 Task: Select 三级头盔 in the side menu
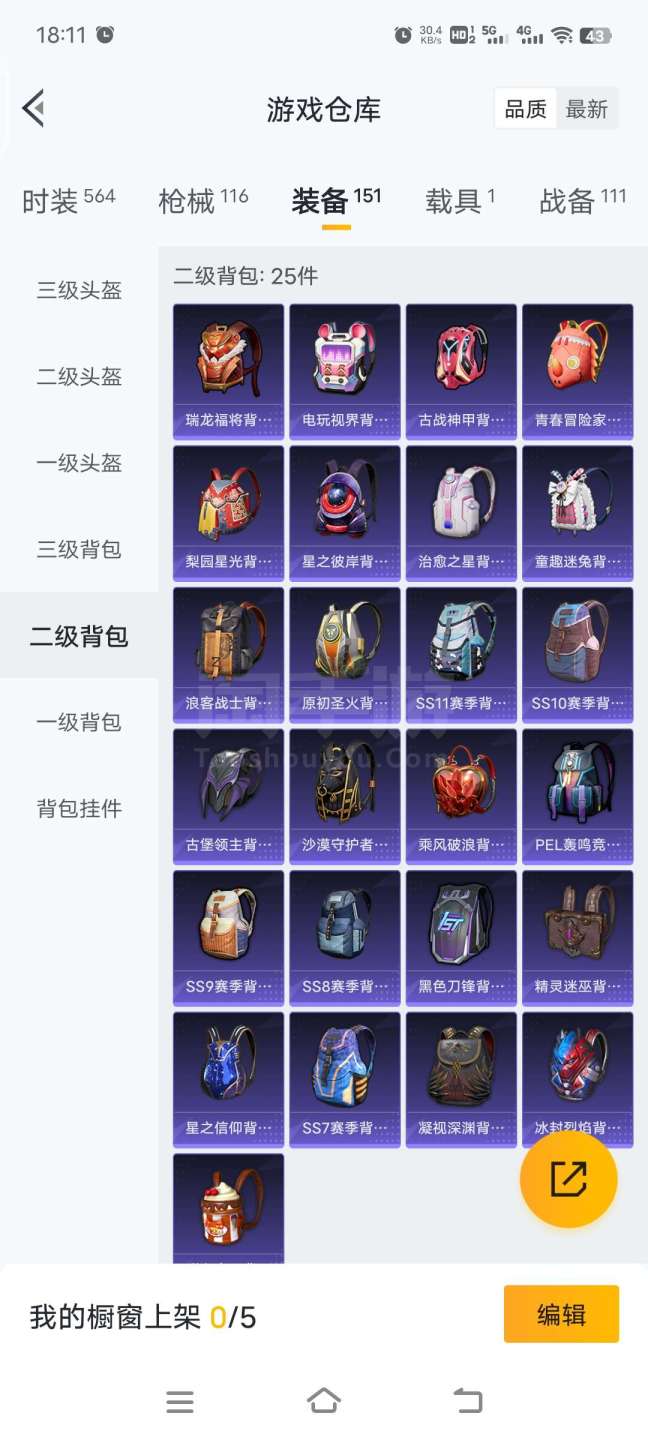tap(79, 291)
